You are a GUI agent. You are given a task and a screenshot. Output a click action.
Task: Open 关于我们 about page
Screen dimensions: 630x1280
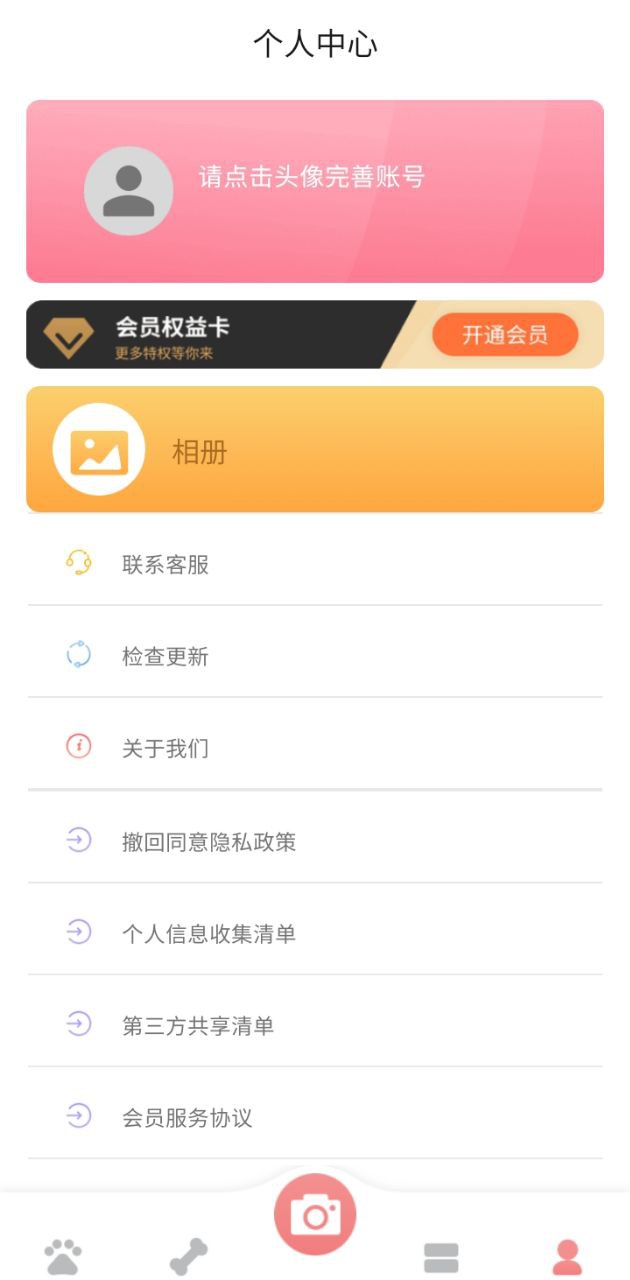pyautogui.click(x=315, y=748)
